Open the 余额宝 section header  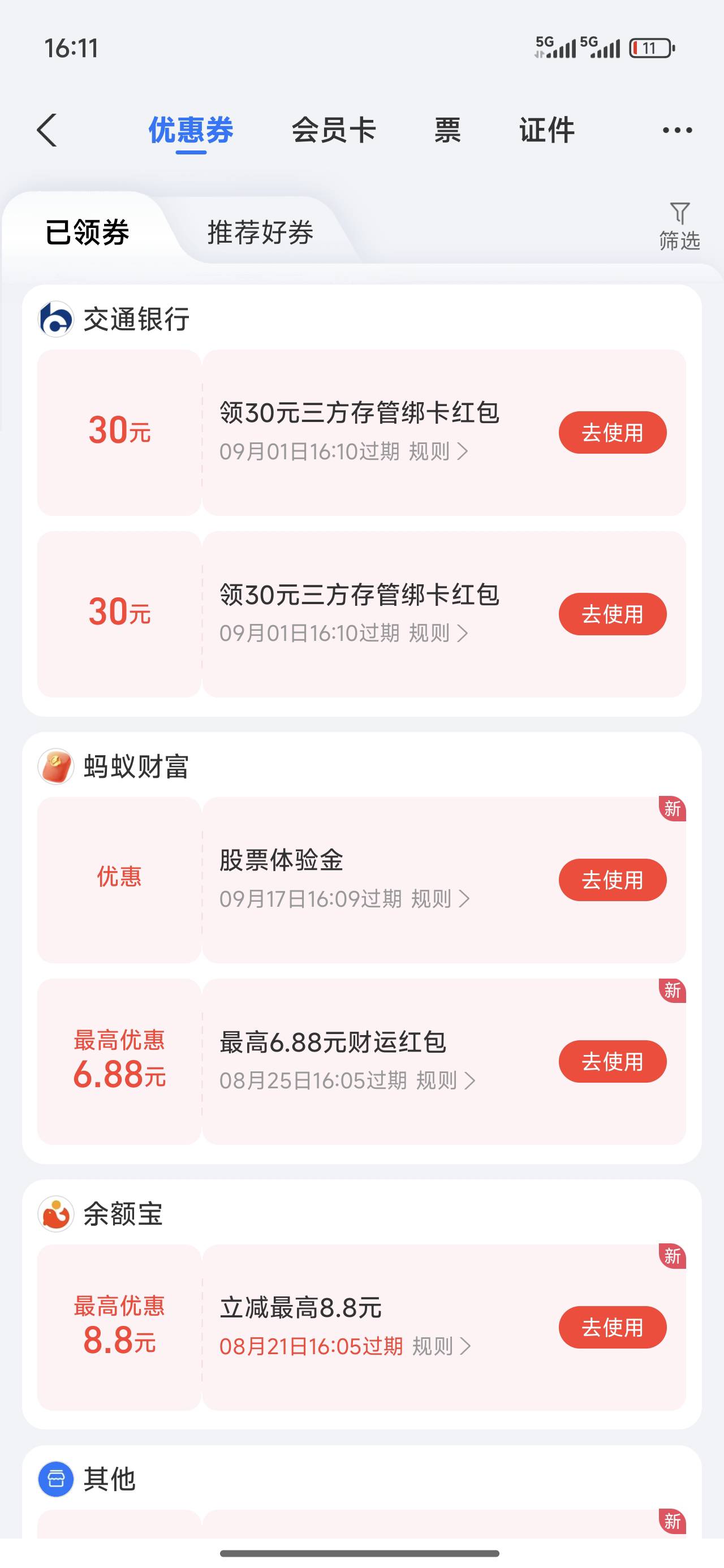coord(101,1214)
